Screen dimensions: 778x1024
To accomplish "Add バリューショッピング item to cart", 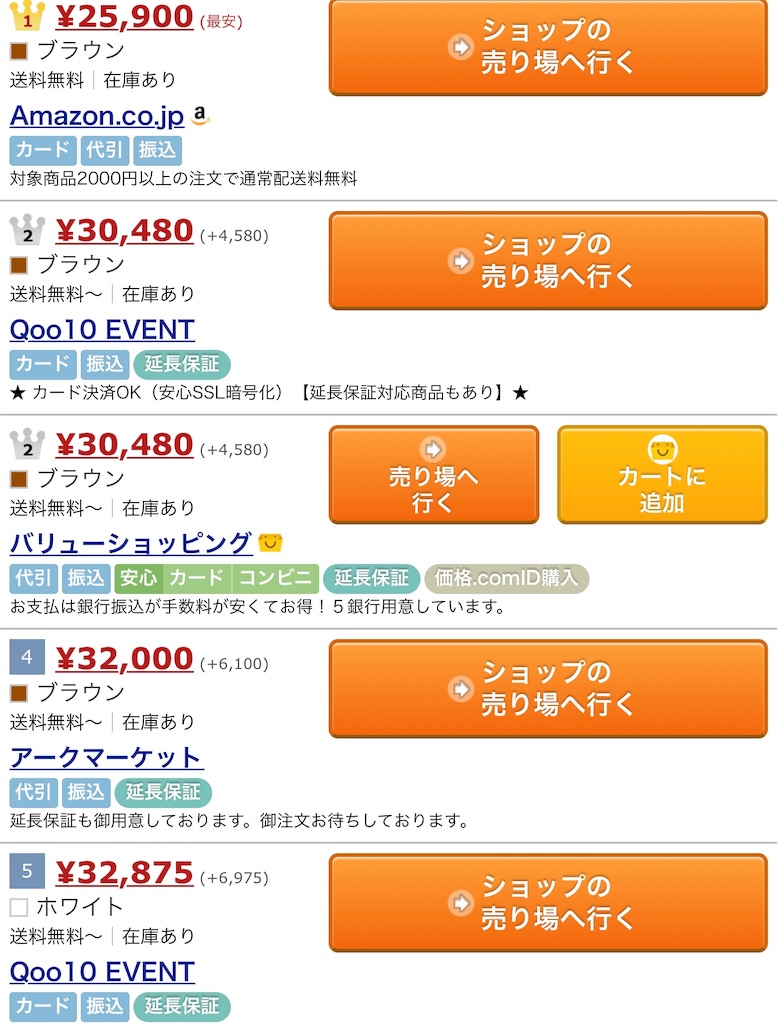I will 662,475.
